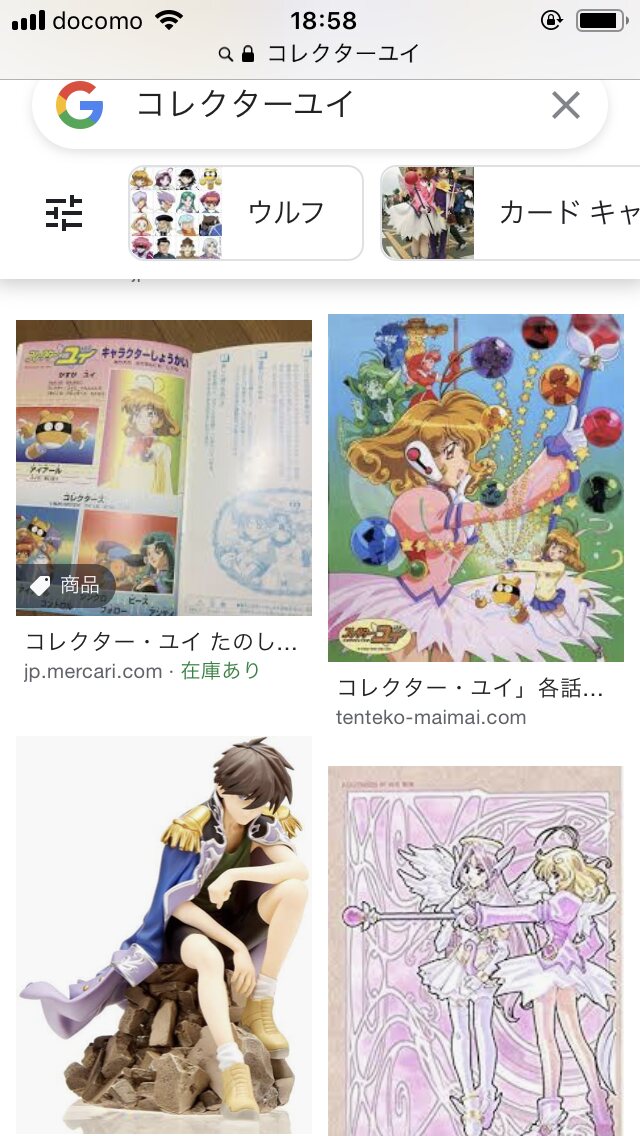View the pink angel illustration result
The image size is (640, 1136).
tap(476, 950)
